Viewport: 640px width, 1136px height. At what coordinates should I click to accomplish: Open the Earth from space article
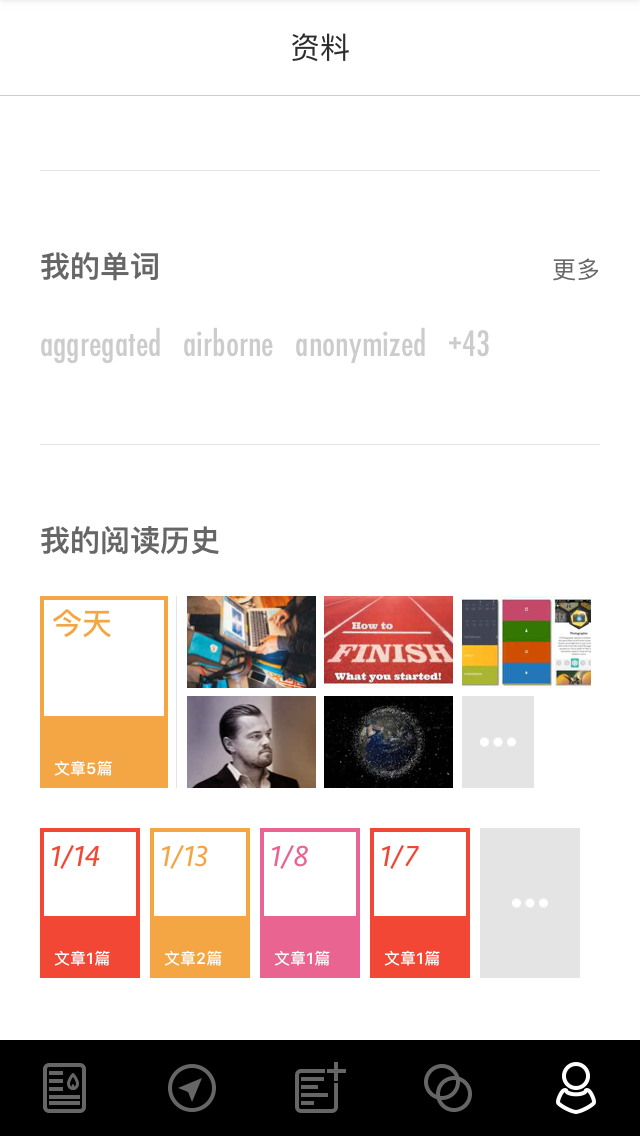point(388,742)
